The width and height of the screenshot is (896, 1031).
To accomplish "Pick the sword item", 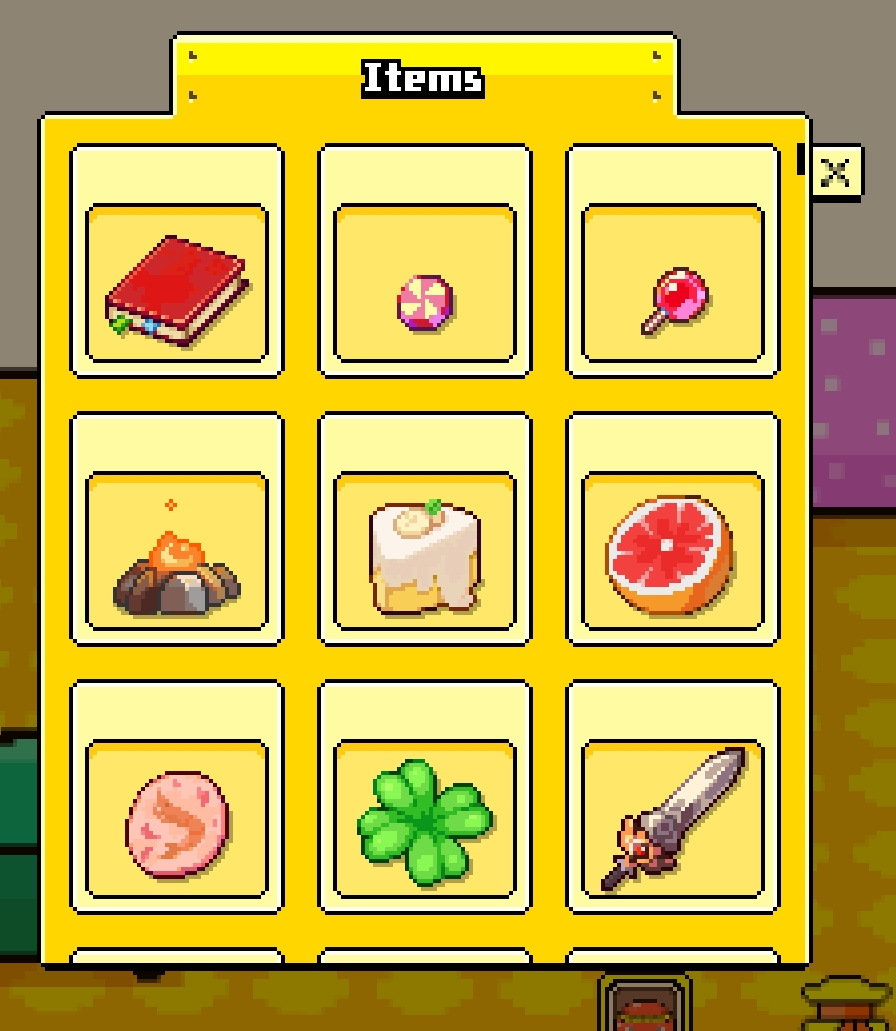I will click(x=673, y=819).
